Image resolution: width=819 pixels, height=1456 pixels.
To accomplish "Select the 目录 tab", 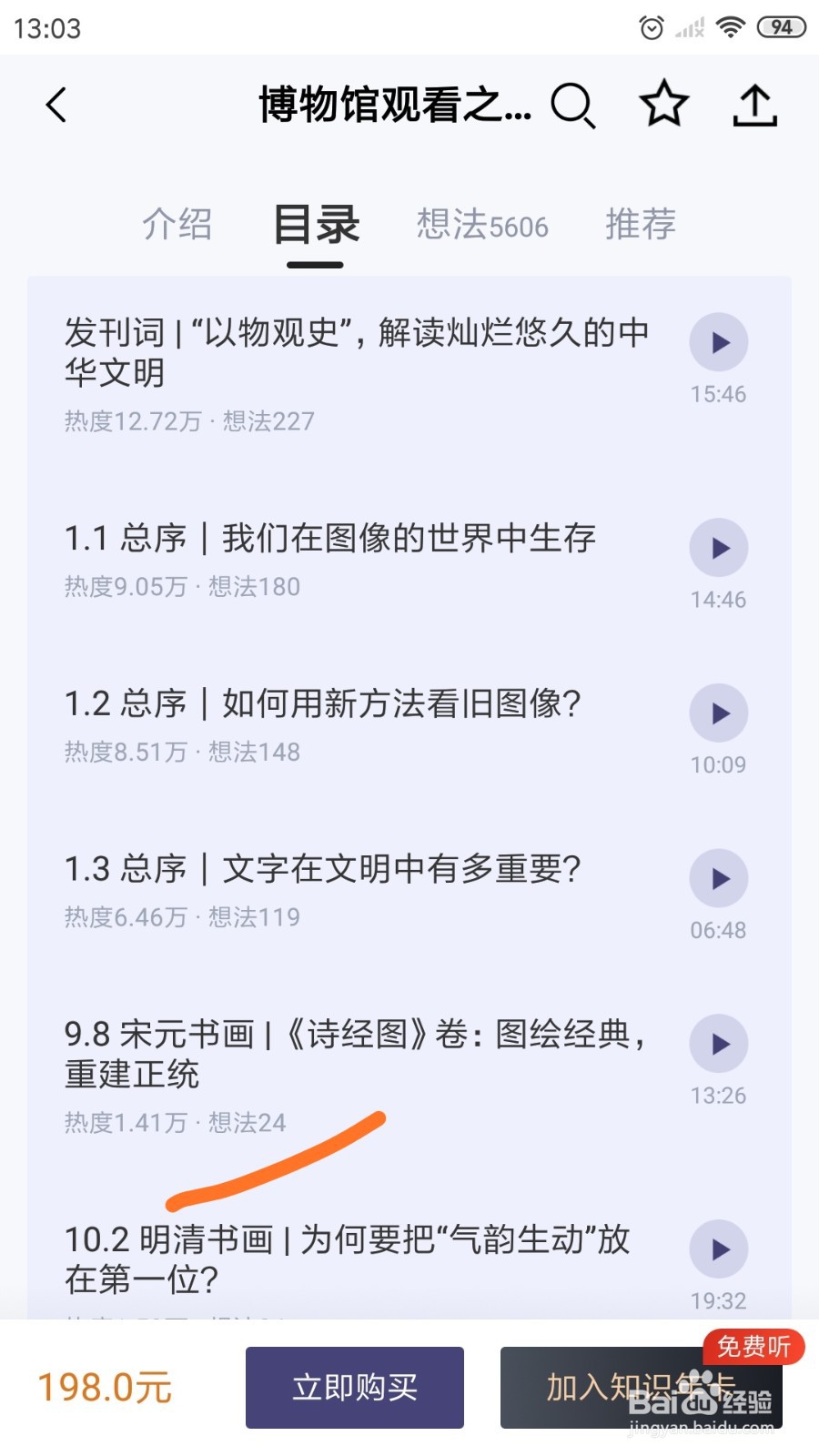I will point(316,224).
